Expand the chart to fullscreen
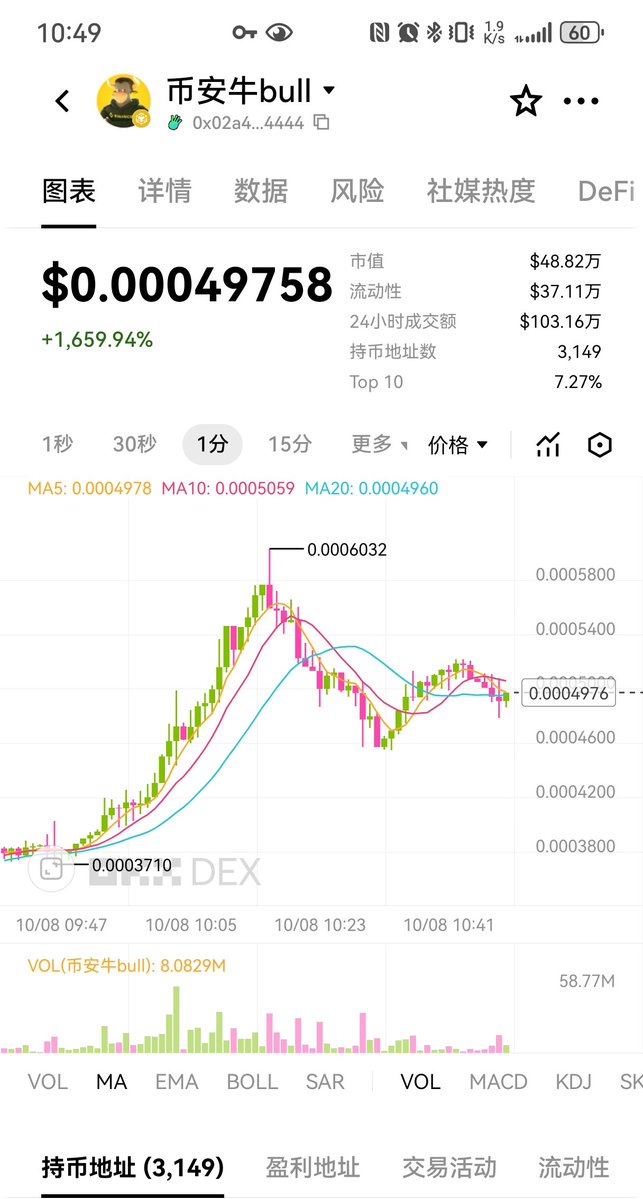The image size is (643, 1199). 51,869
